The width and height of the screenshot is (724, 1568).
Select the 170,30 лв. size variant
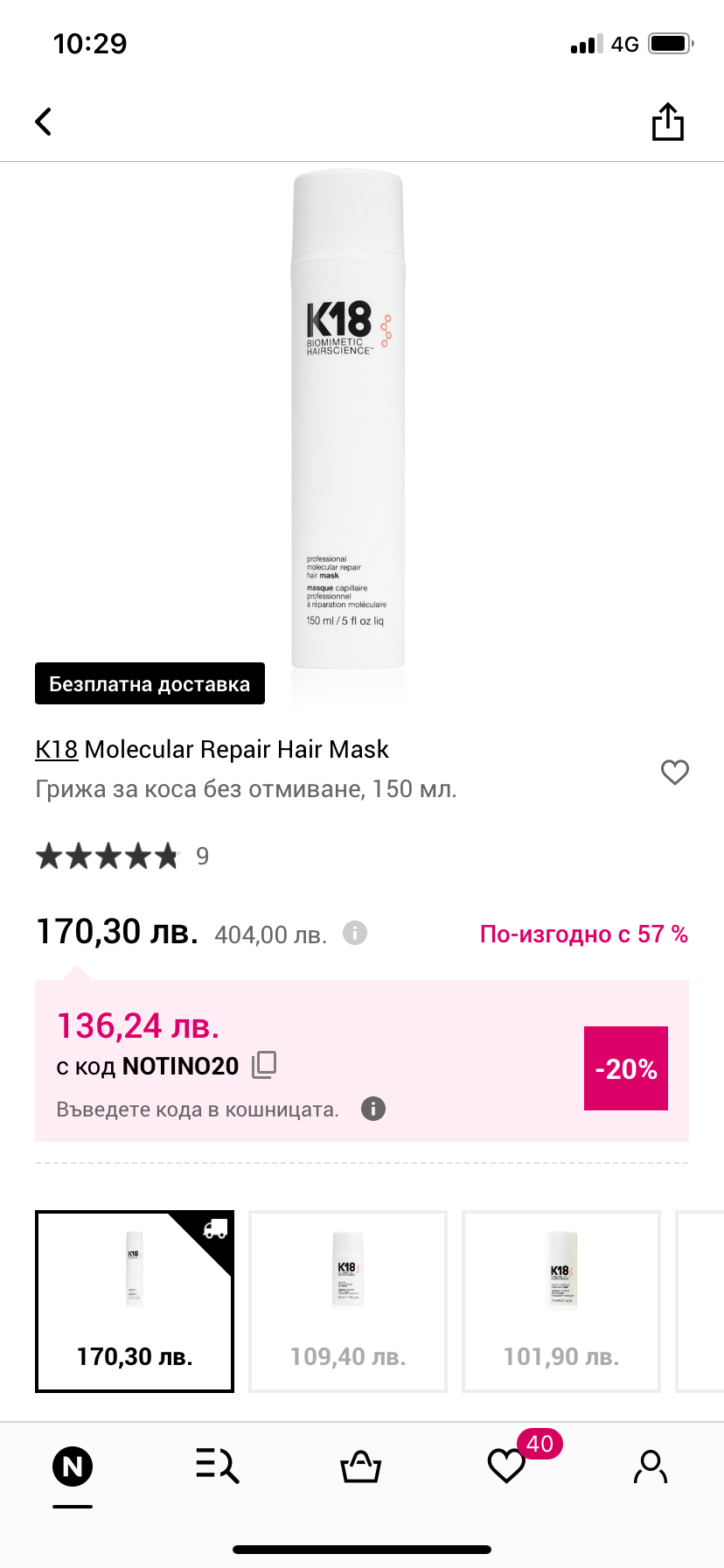point(135,1301)
